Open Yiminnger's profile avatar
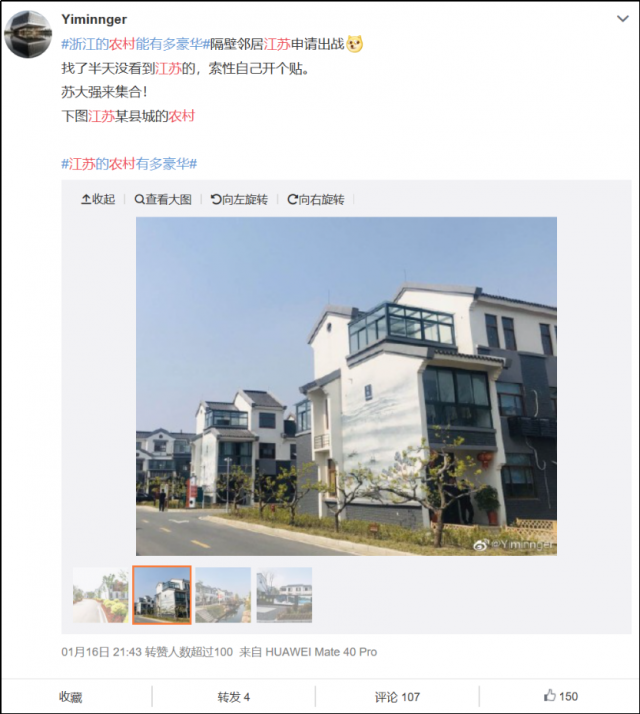 (x=27, y=33)
